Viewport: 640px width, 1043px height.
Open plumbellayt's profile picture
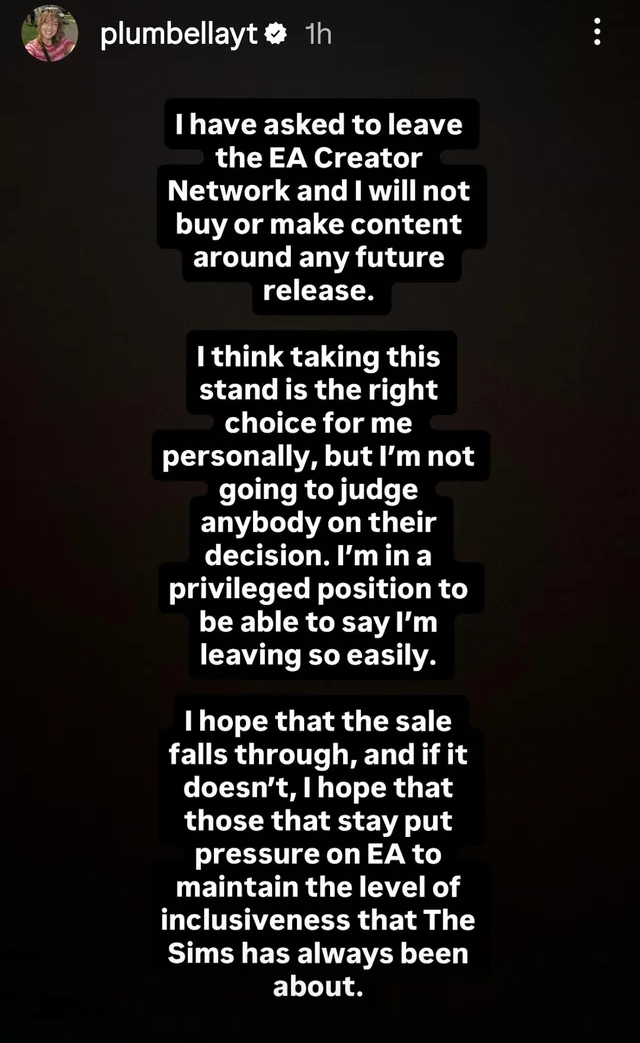[x=49, y=35]
